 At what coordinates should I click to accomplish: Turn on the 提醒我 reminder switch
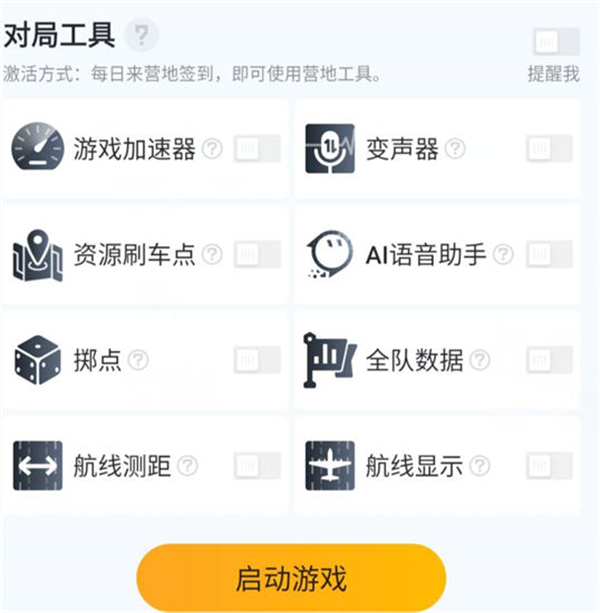556,41
